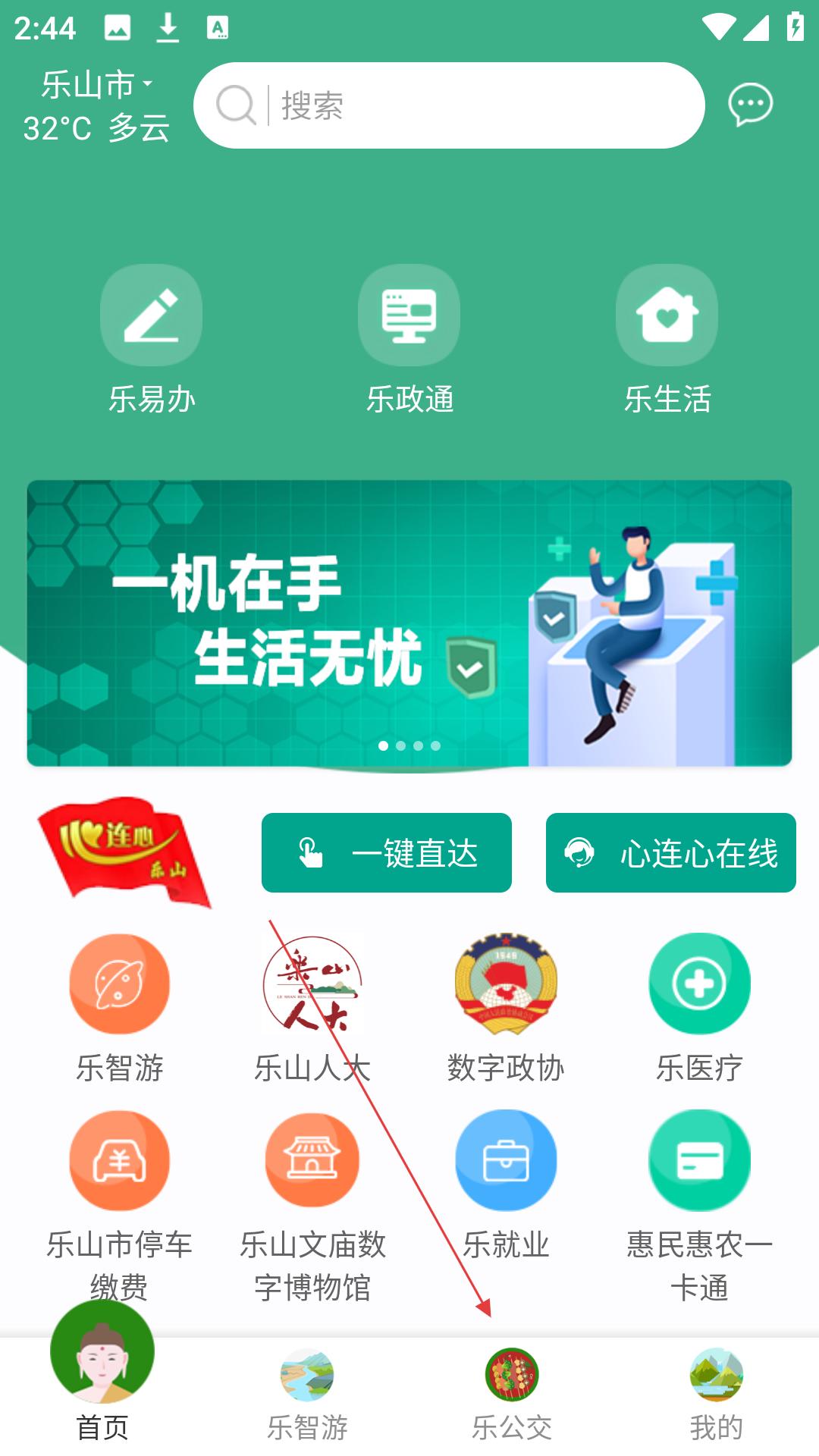The height and width of the screenshot is (1456, 819).
Task: Open 乐山人大
Action: click(x=312, y=1007)
